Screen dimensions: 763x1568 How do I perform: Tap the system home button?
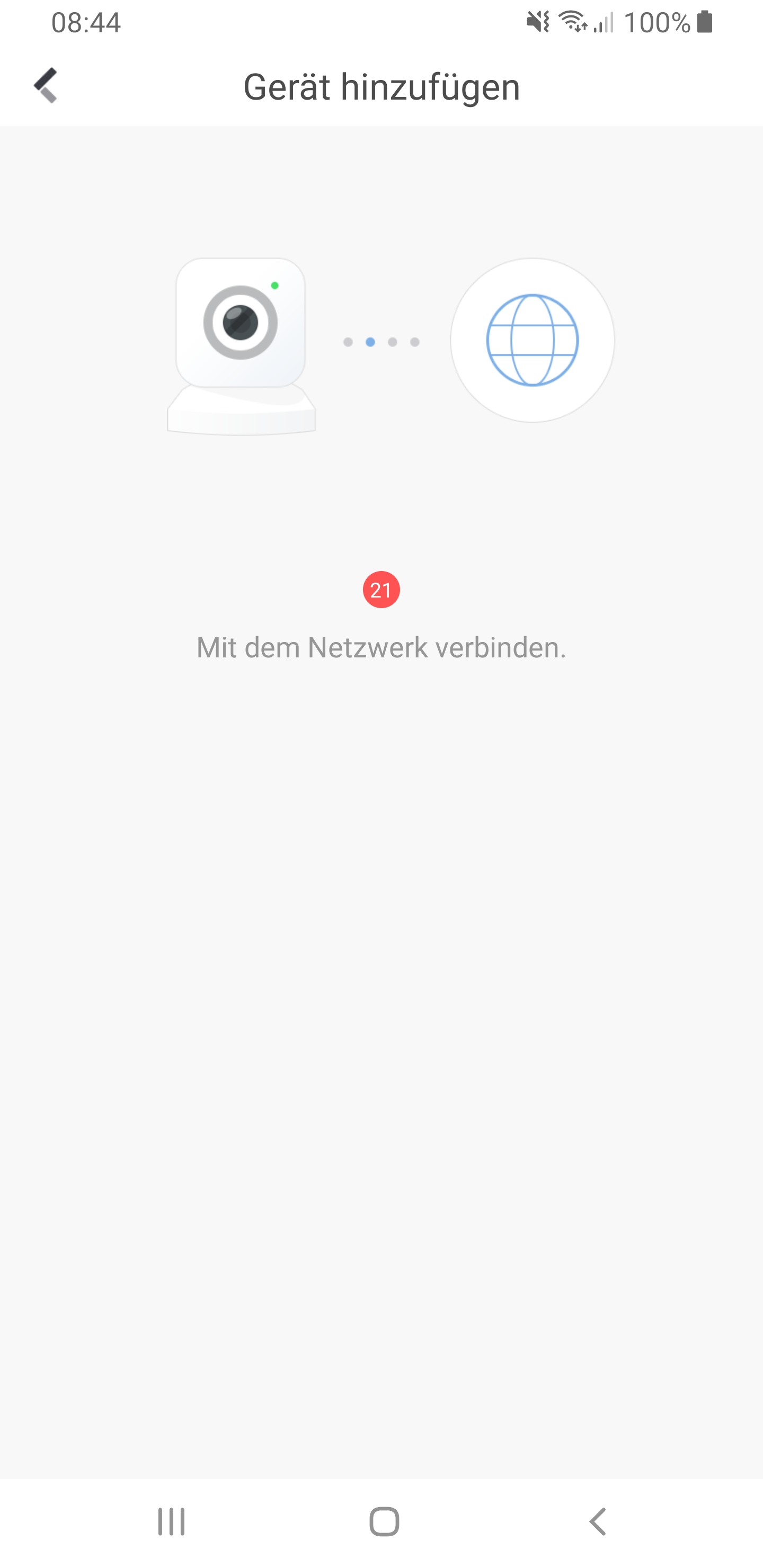coord(384,1522)
